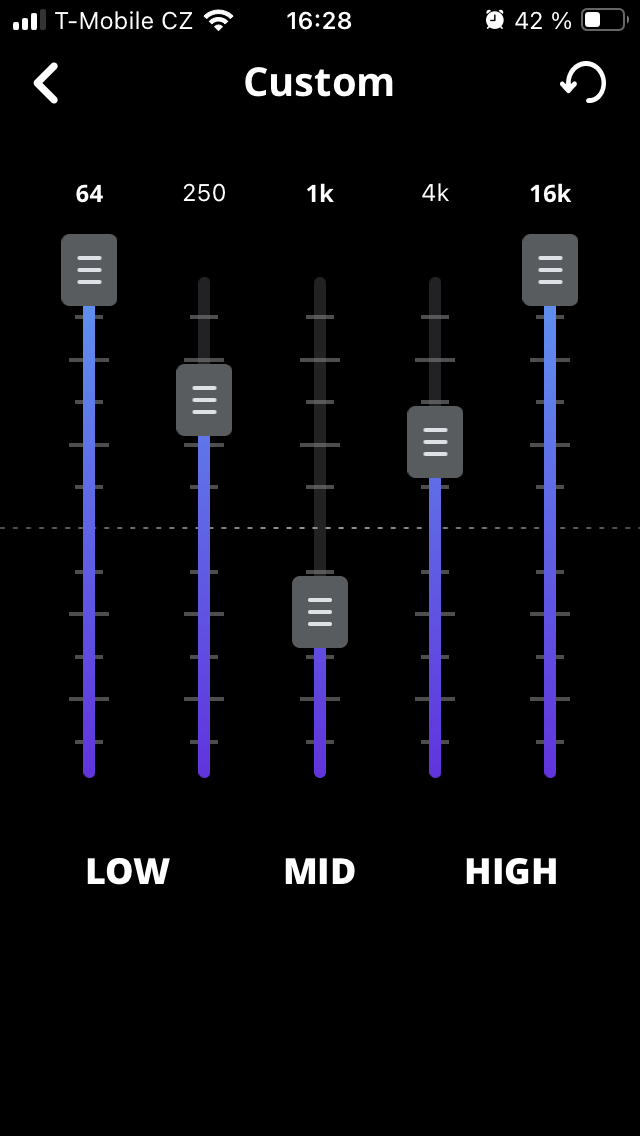Select the 250 Hz slider knob
Screen dimensions: 640x1136
[x=204, y=400]
